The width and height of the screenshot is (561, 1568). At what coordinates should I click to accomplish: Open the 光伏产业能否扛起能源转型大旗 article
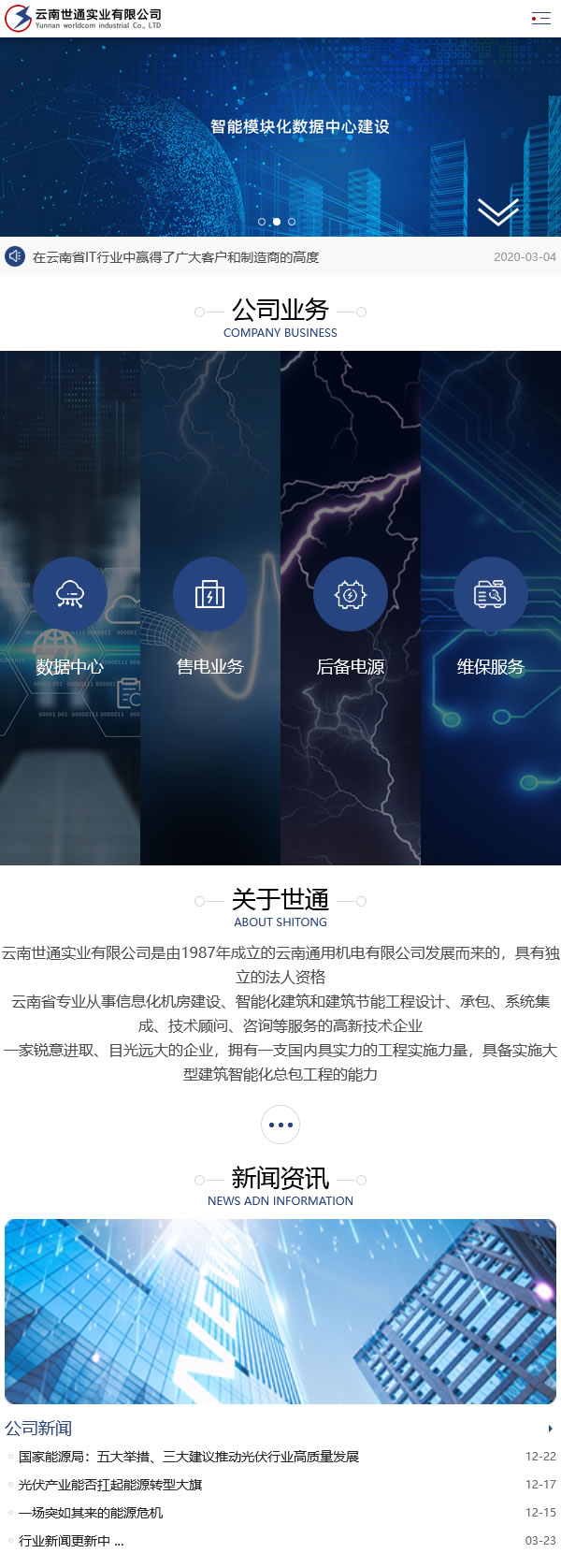click(110, 1485)
